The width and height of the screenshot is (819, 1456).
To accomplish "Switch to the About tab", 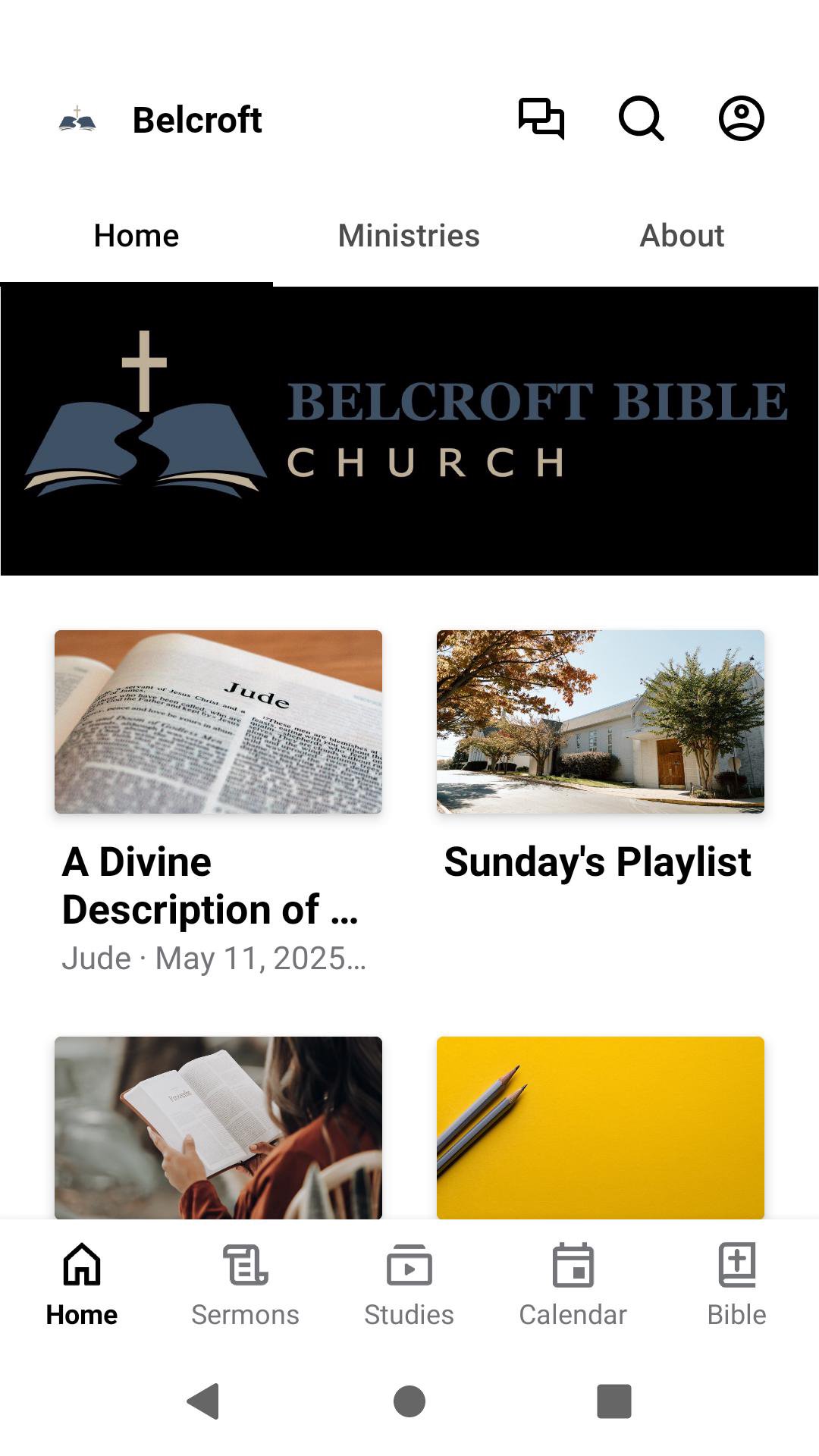I will [x=682, y=236].
